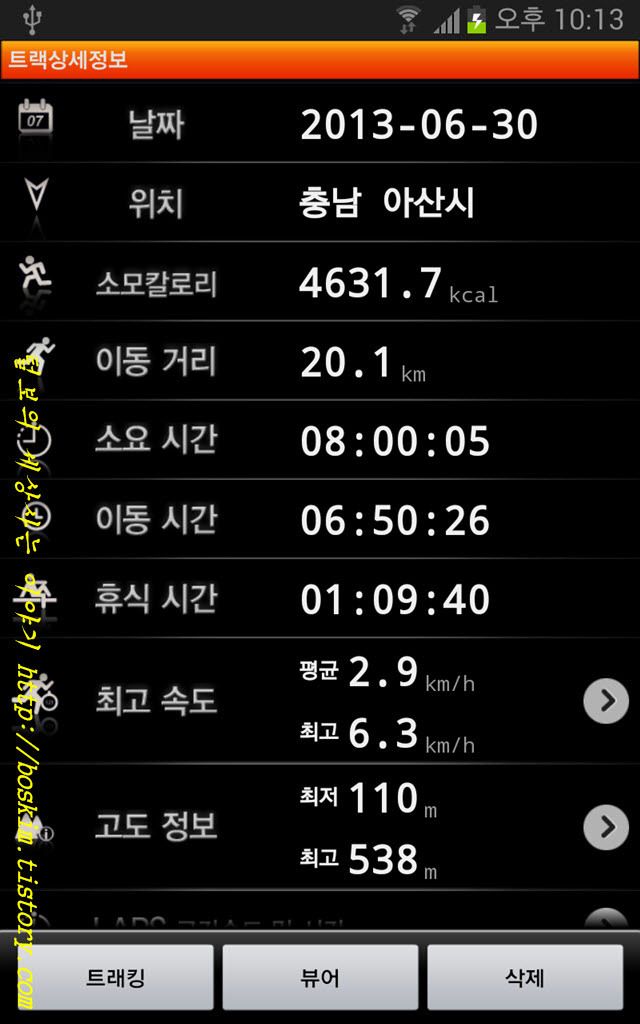Tap the 트래킹 button
The width and height of the screenshot is (640, 1024).
coord(115,977)
